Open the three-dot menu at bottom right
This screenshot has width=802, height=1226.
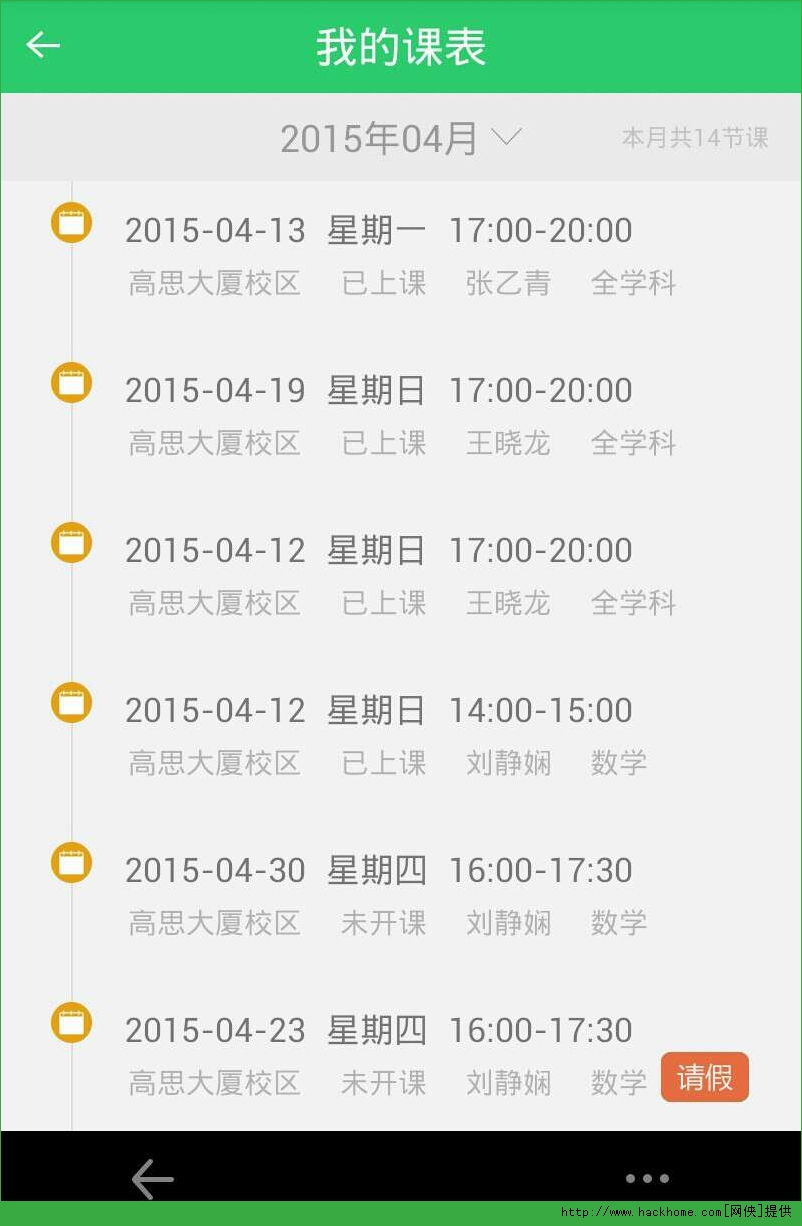point(647,1178)
